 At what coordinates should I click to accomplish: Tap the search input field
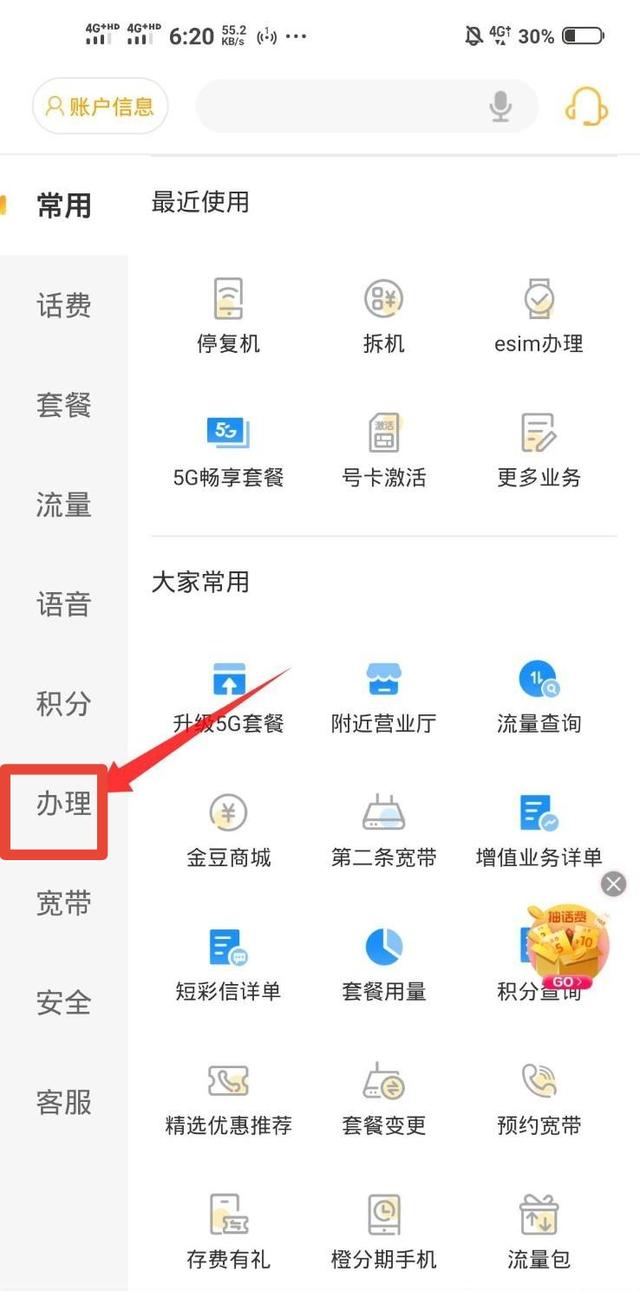click(340, 106)
